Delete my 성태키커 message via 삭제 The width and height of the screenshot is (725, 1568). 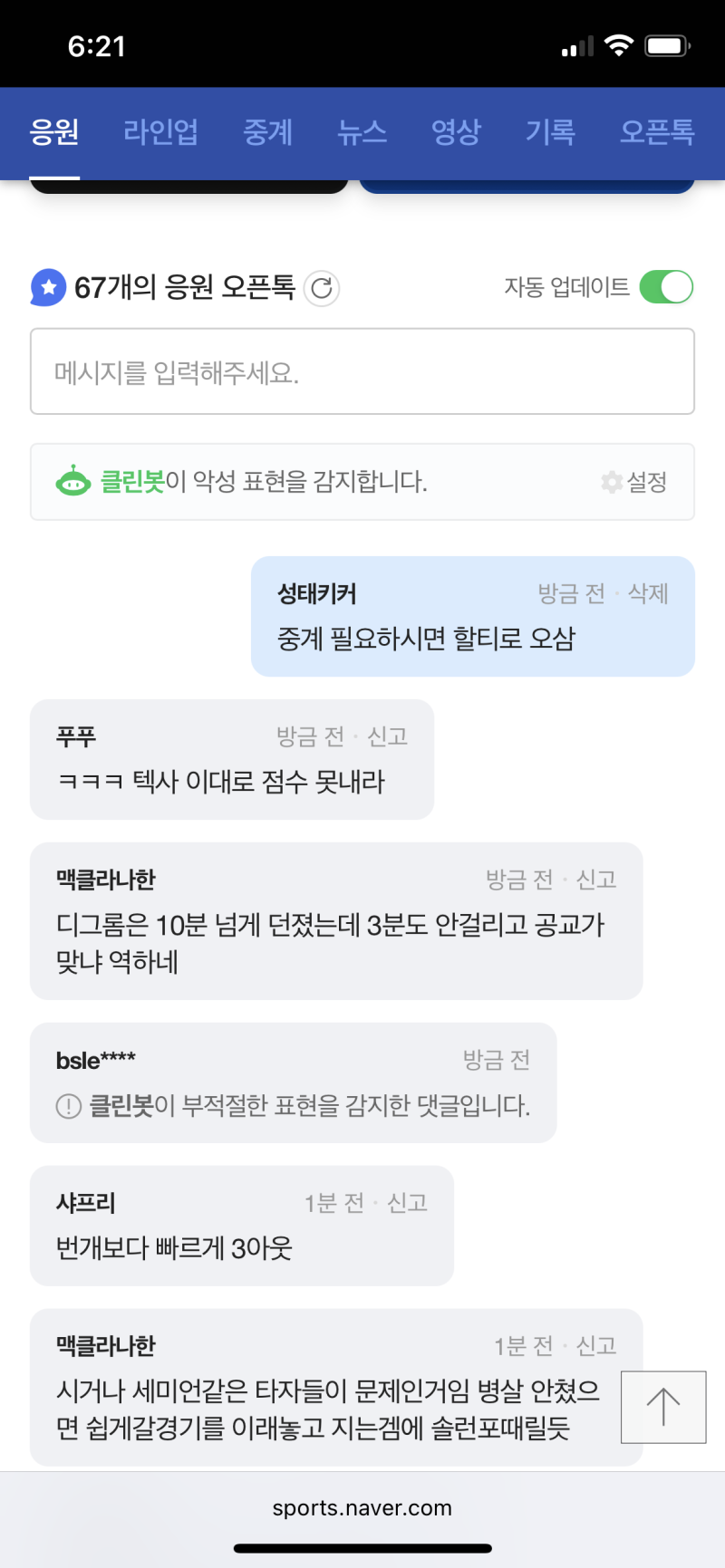click(648, 593)
